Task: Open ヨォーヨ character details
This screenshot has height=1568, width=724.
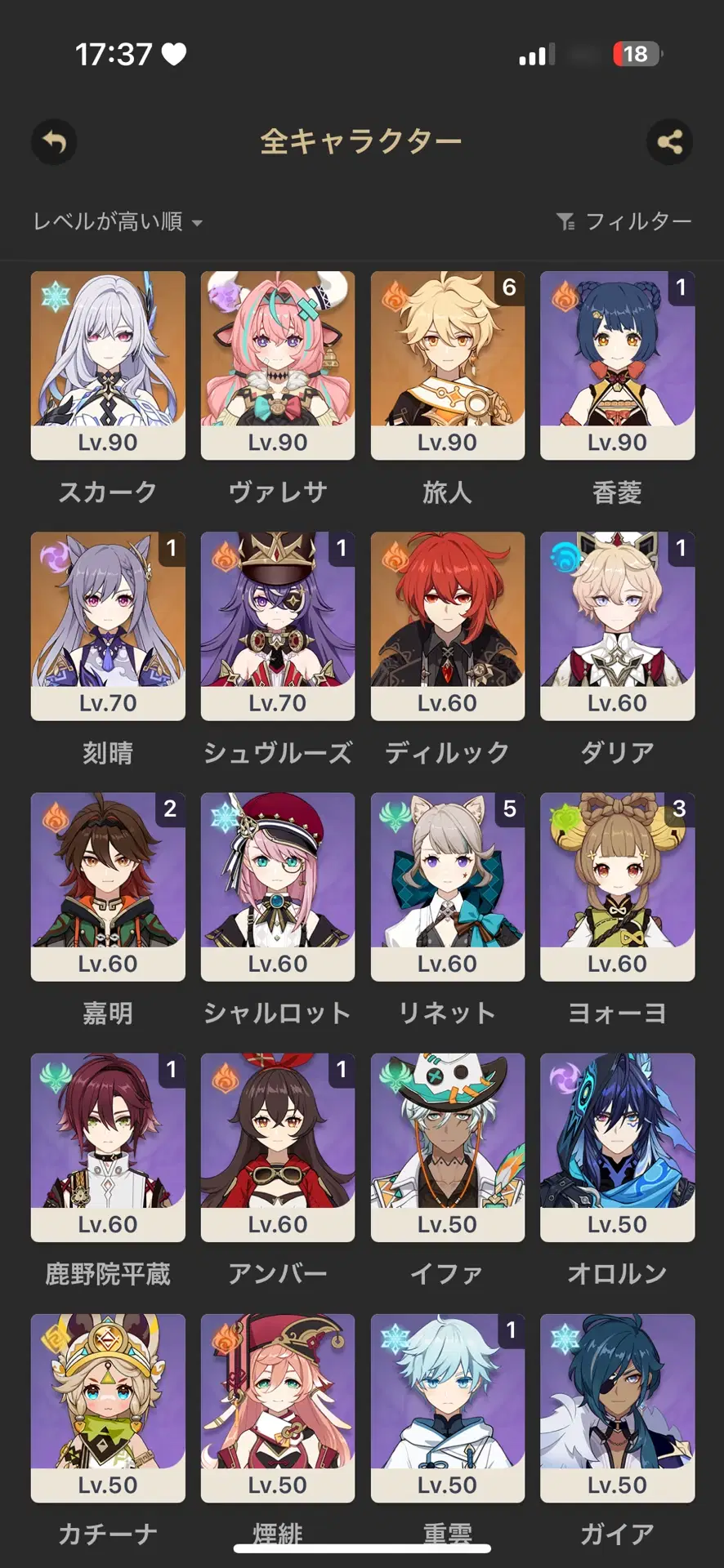Action: pyautogui.click(x=617, y=886)
